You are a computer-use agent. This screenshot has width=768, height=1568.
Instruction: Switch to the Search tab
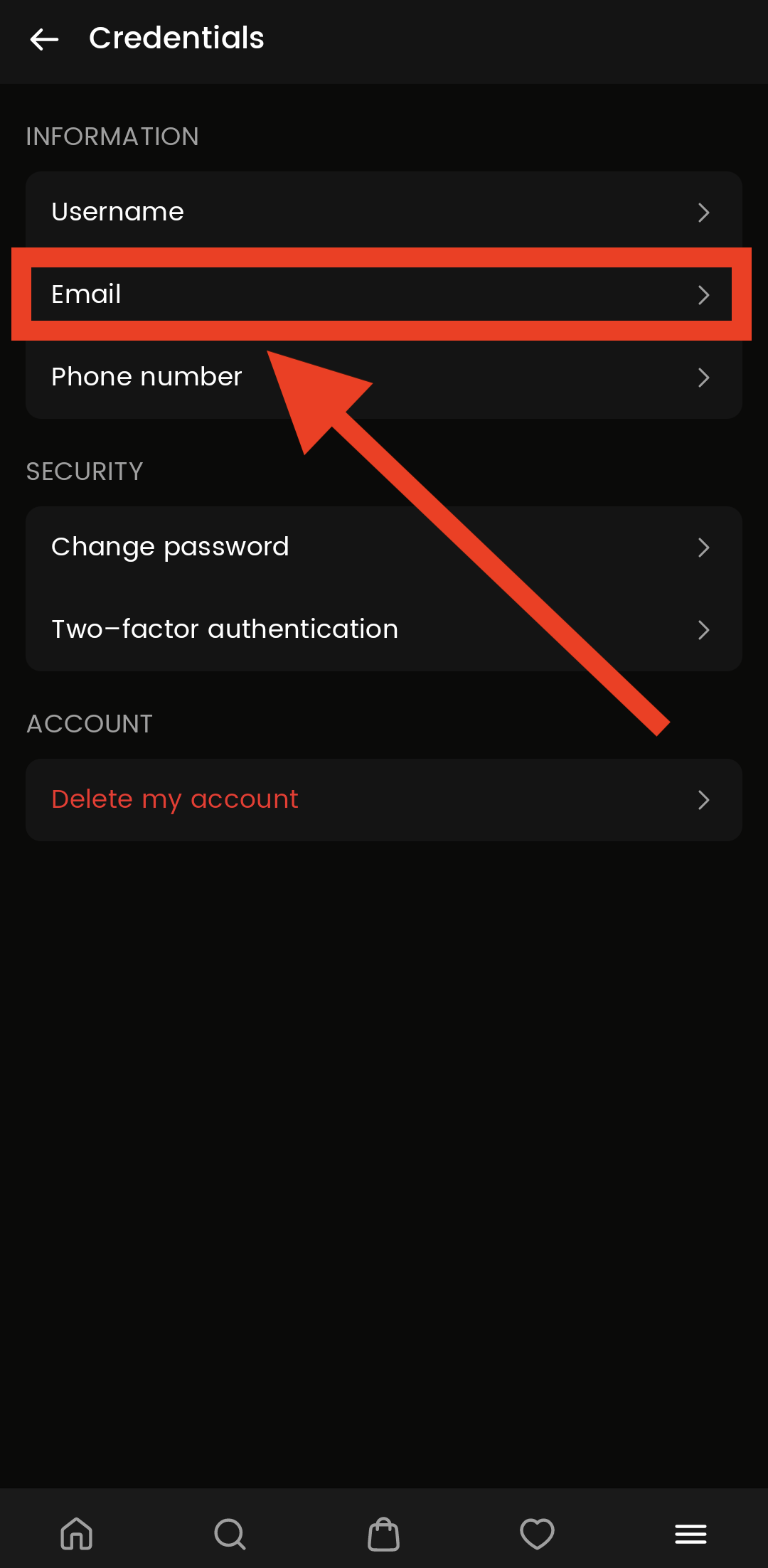230,1533
